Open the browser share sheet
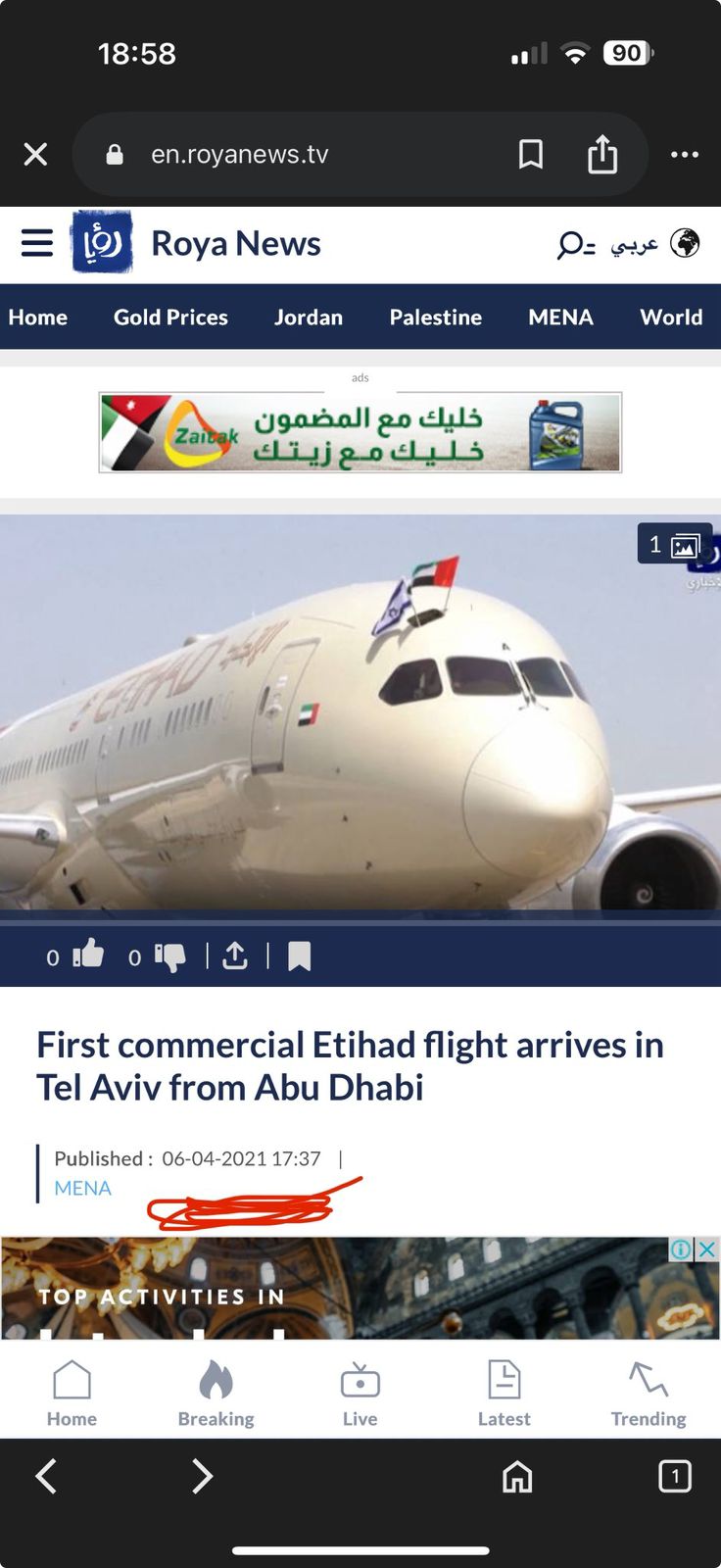721x1568 pixels. (x=601, y=154)
